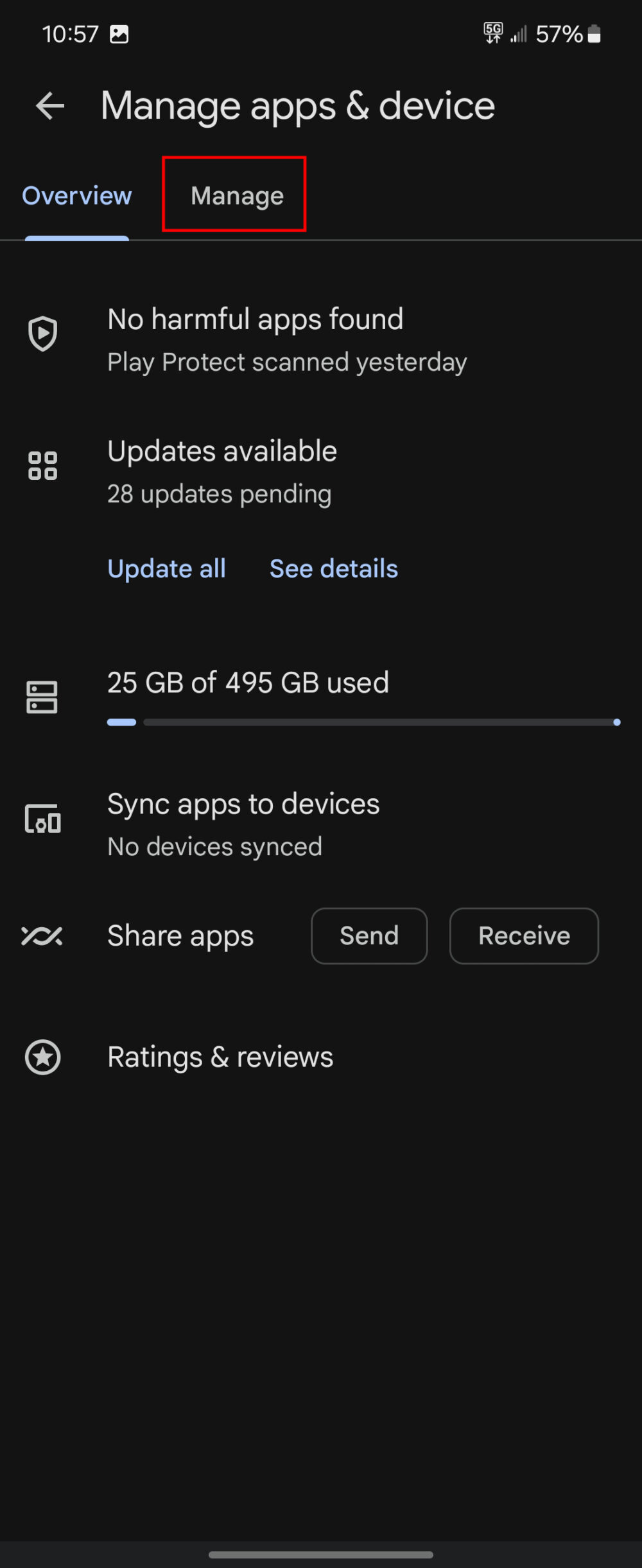Tap the battery indicator showing 57%

(x=593, y=33)
